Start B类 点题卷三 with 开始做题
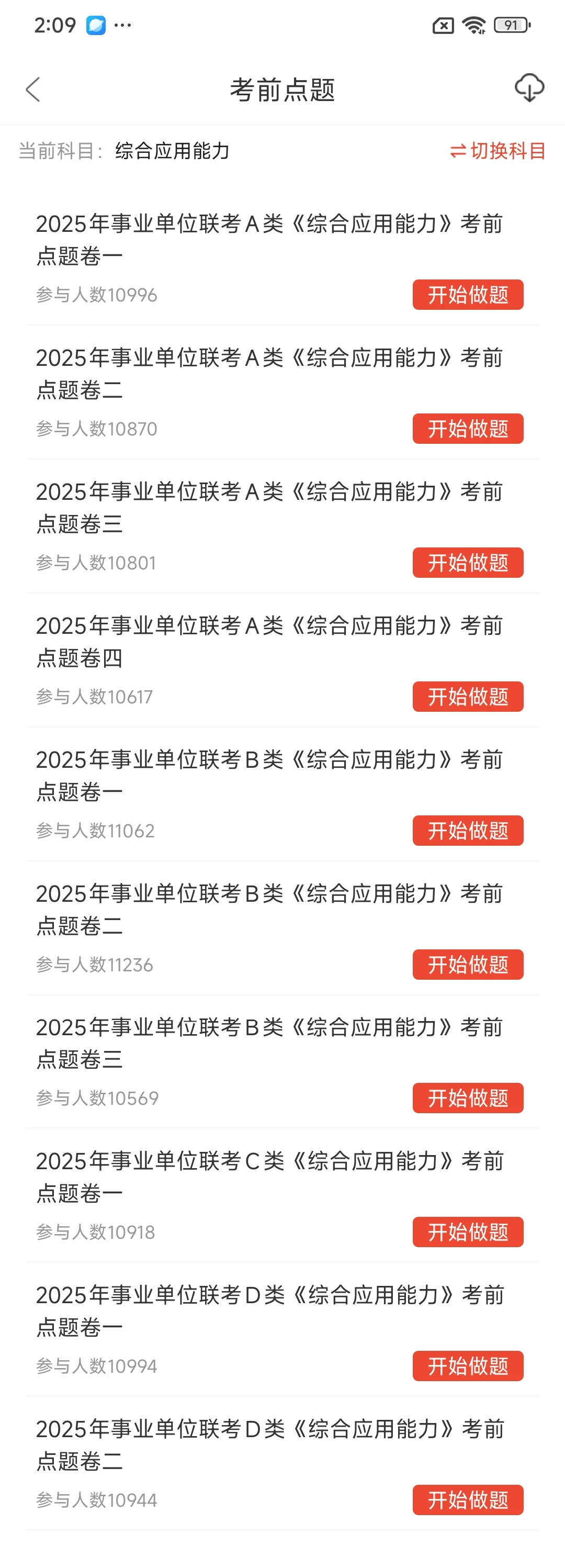This screenshot has height=1568, width=565. tap(468, 1098)
